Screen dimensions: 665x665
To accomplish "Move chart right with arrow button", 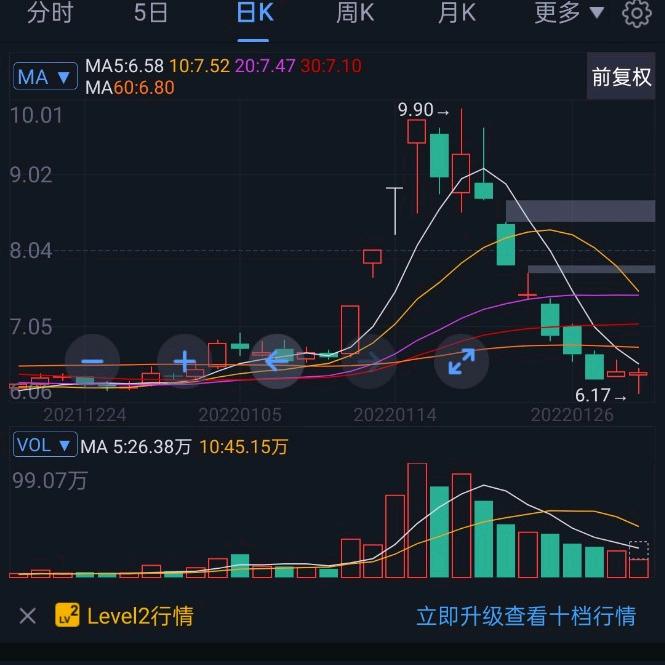I will coord(370,362).
